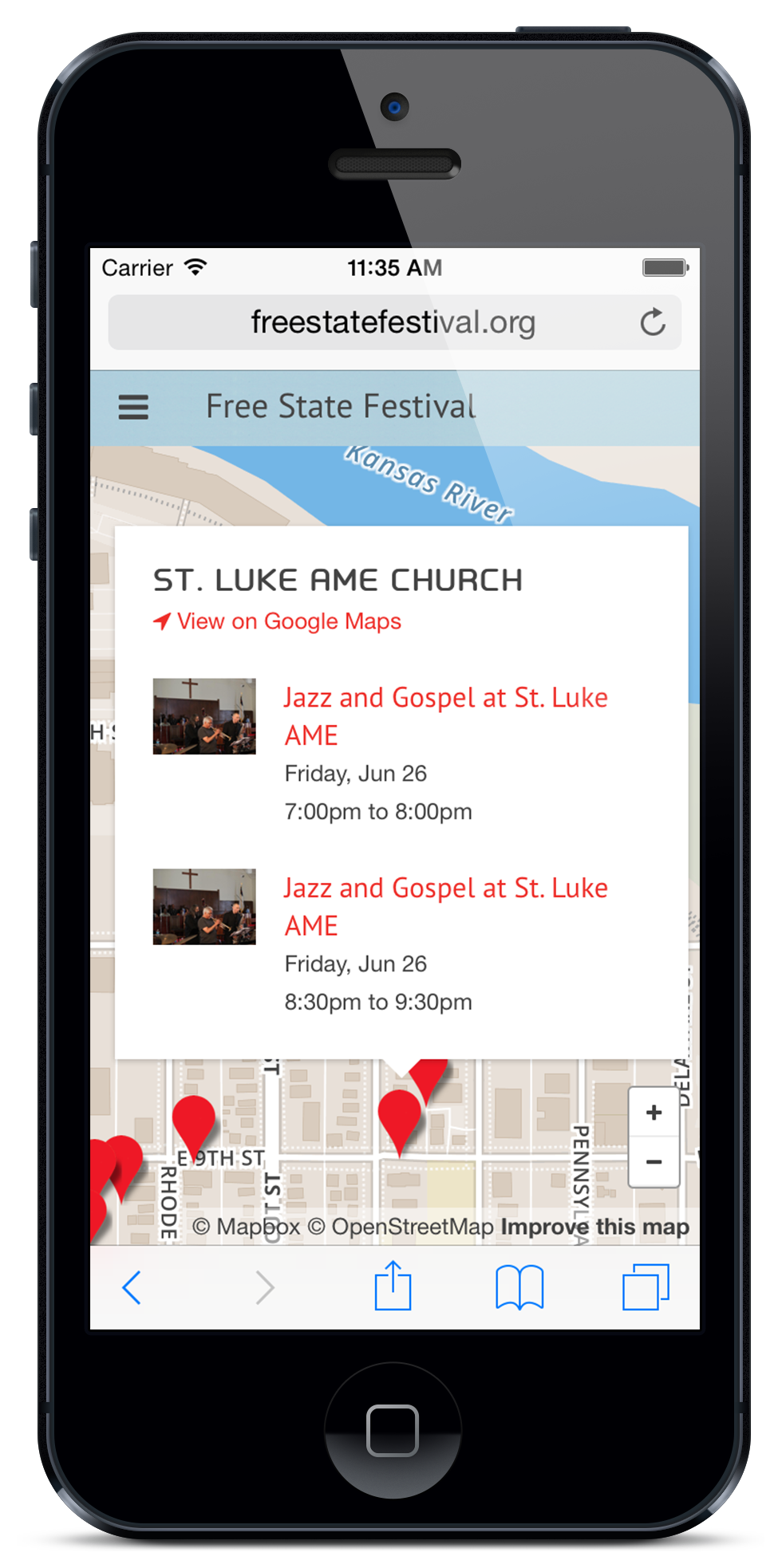Tap the photo of the 8:30pm event
782x1568 pixels.
pyautogui.click(x=204, y=907)
